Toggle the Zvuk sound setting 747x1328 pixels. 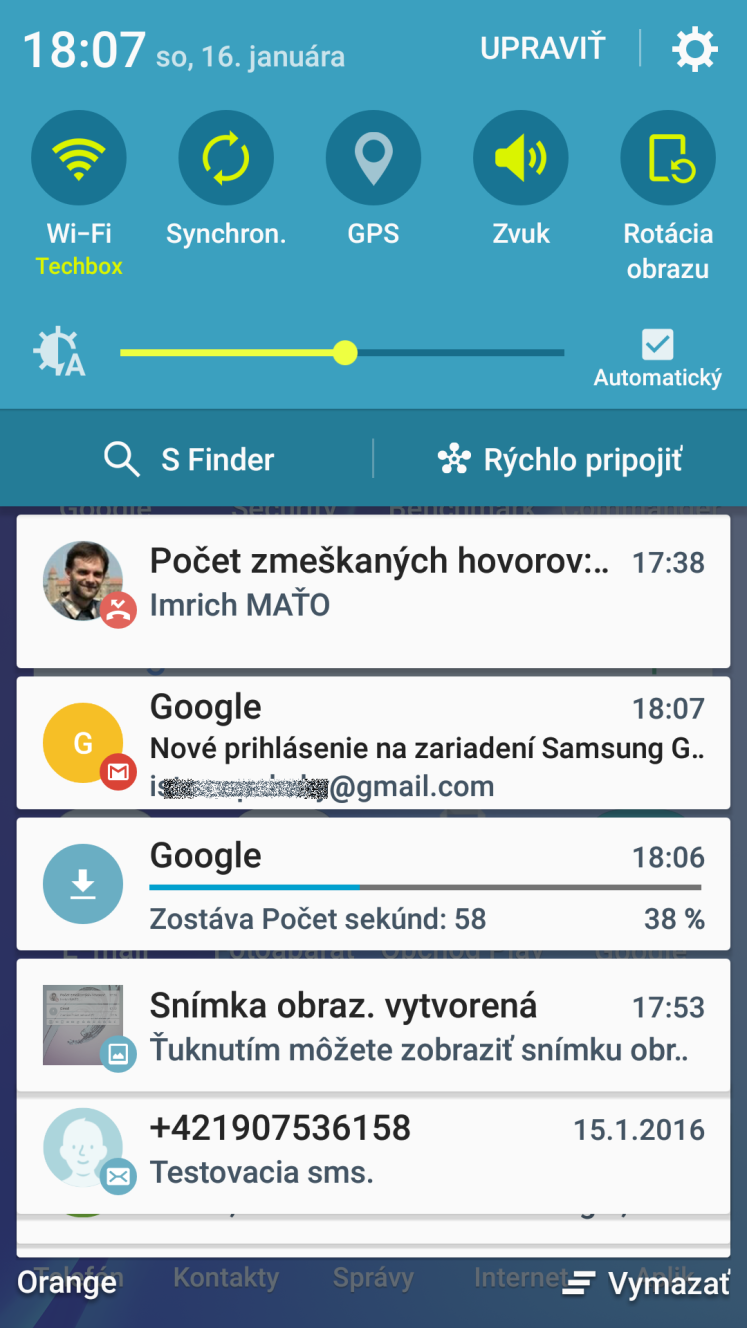[521, 158]
